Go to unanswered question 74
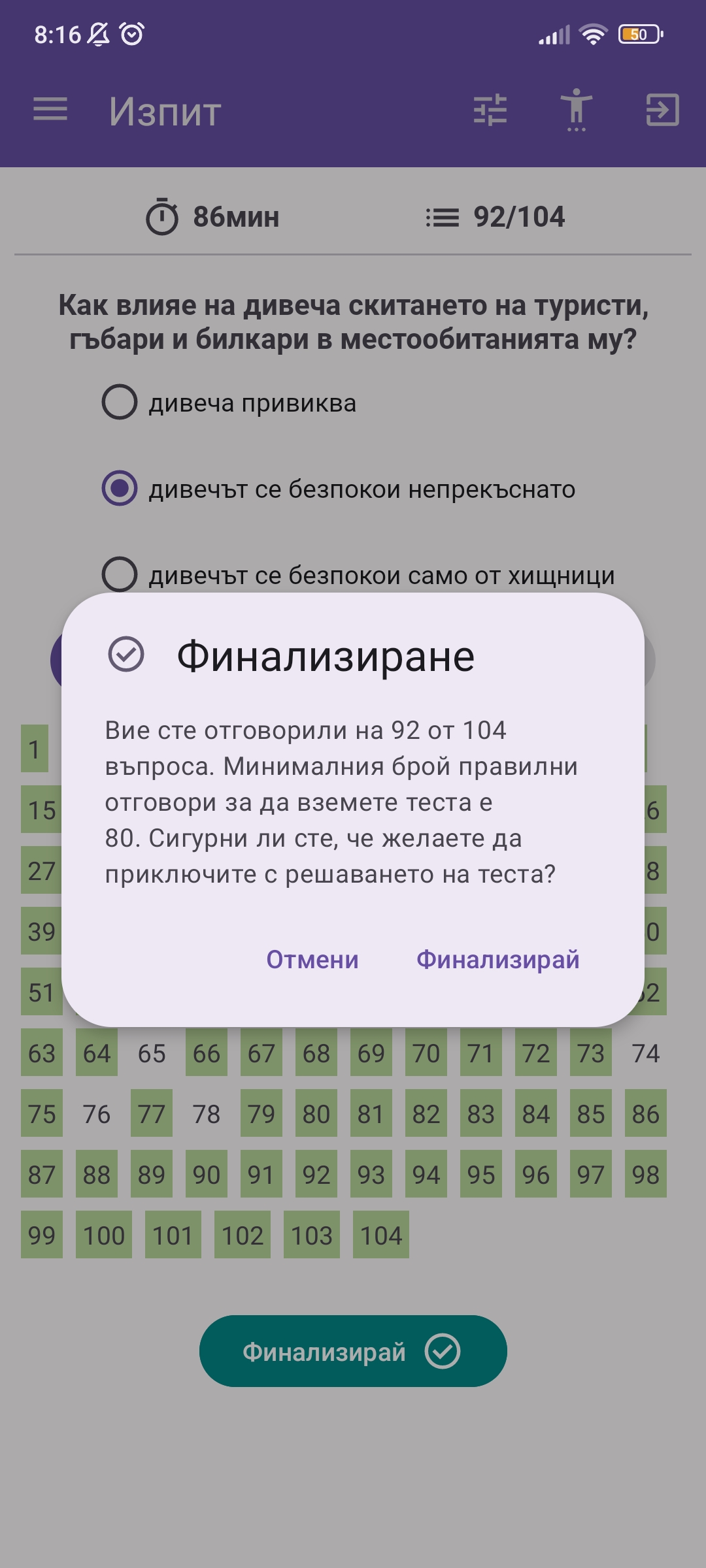706x1568 pixels. point(646,1053)
